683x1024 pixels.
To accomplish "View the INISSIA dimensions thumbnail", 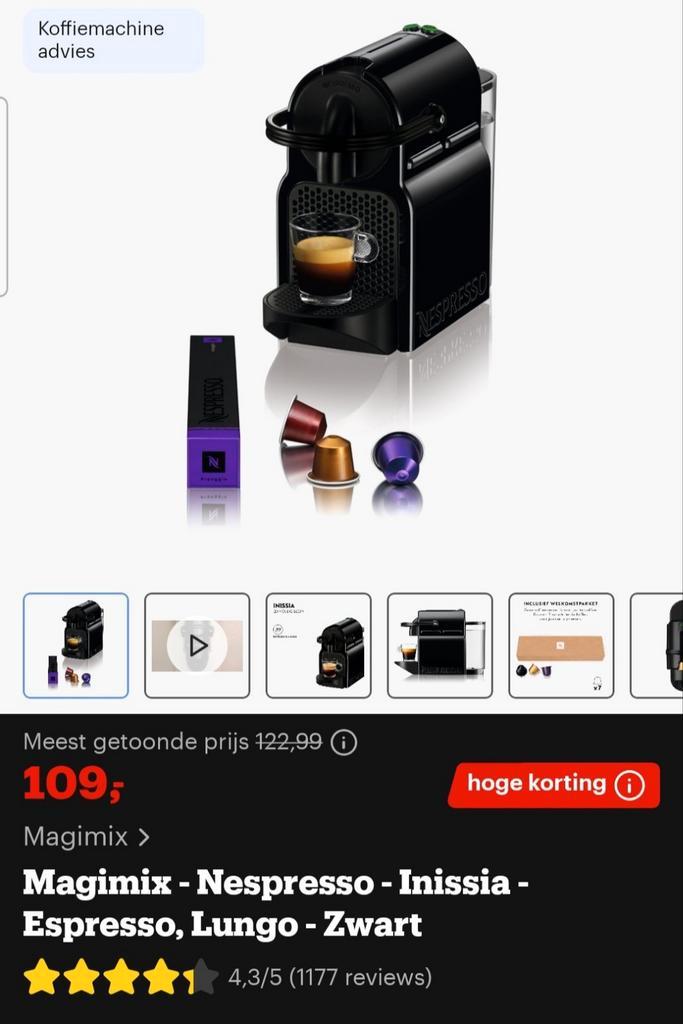I will tap(318, 645).
